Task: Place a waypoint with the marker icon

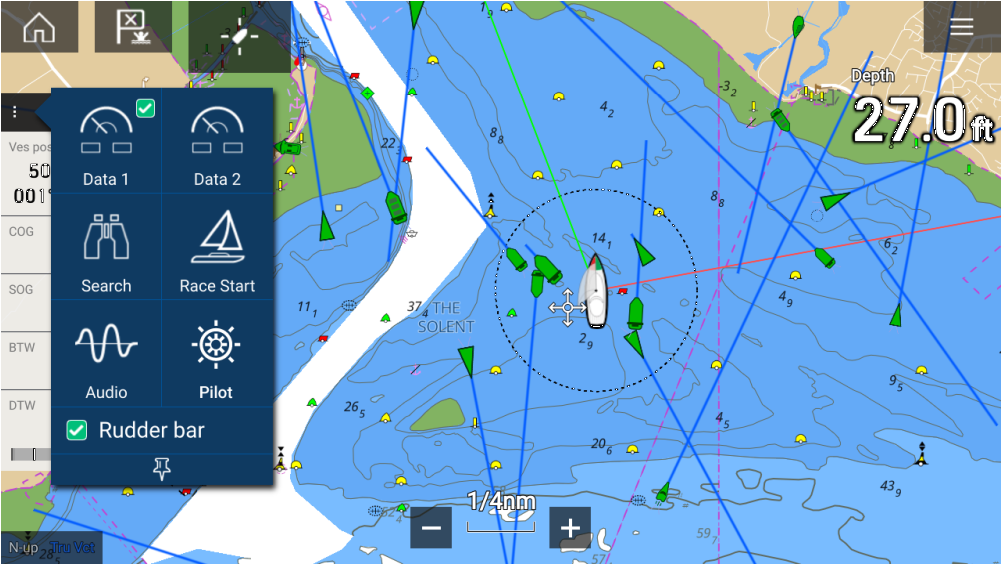Action: pyautogui.click(x=133, y=27)
